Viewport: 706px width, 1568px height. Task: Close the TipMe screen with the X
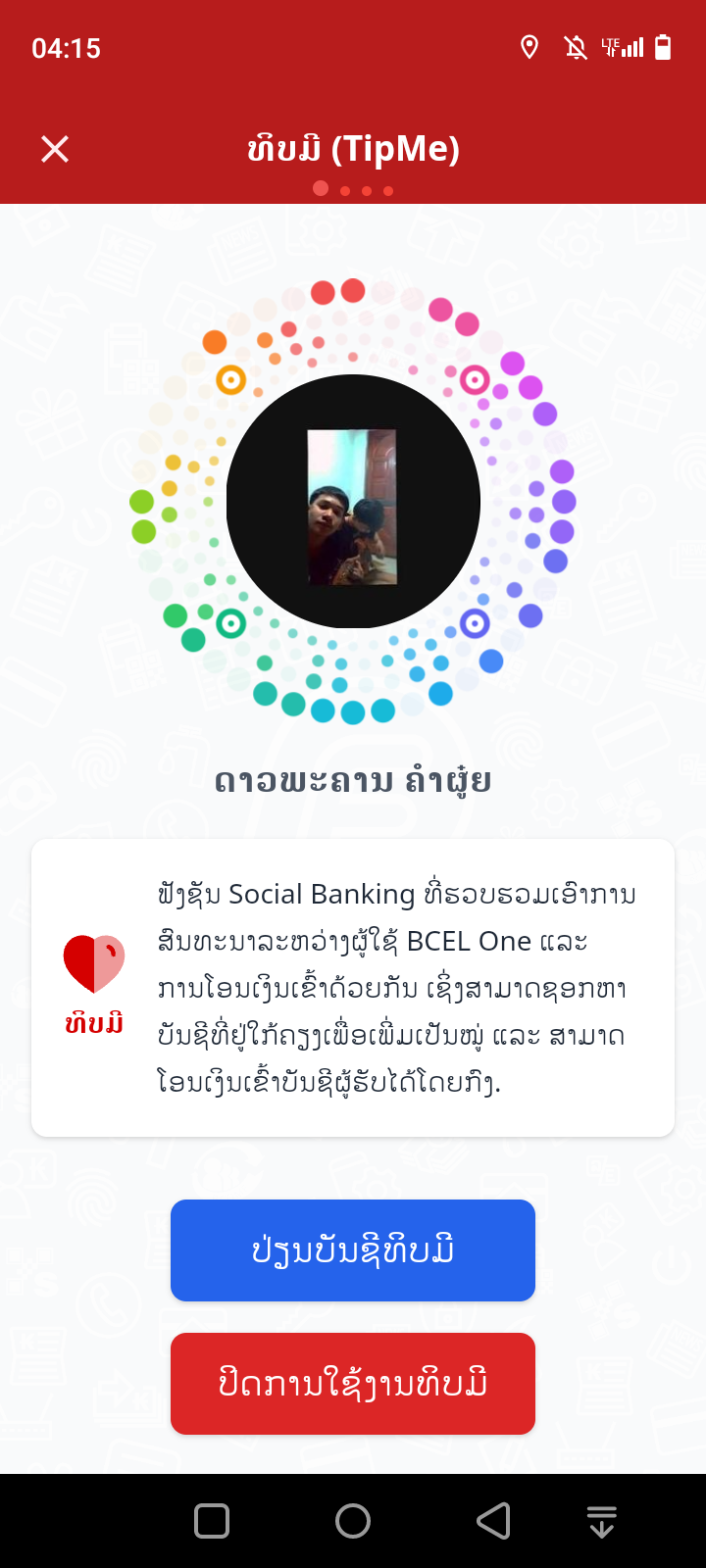coord(55,149)
